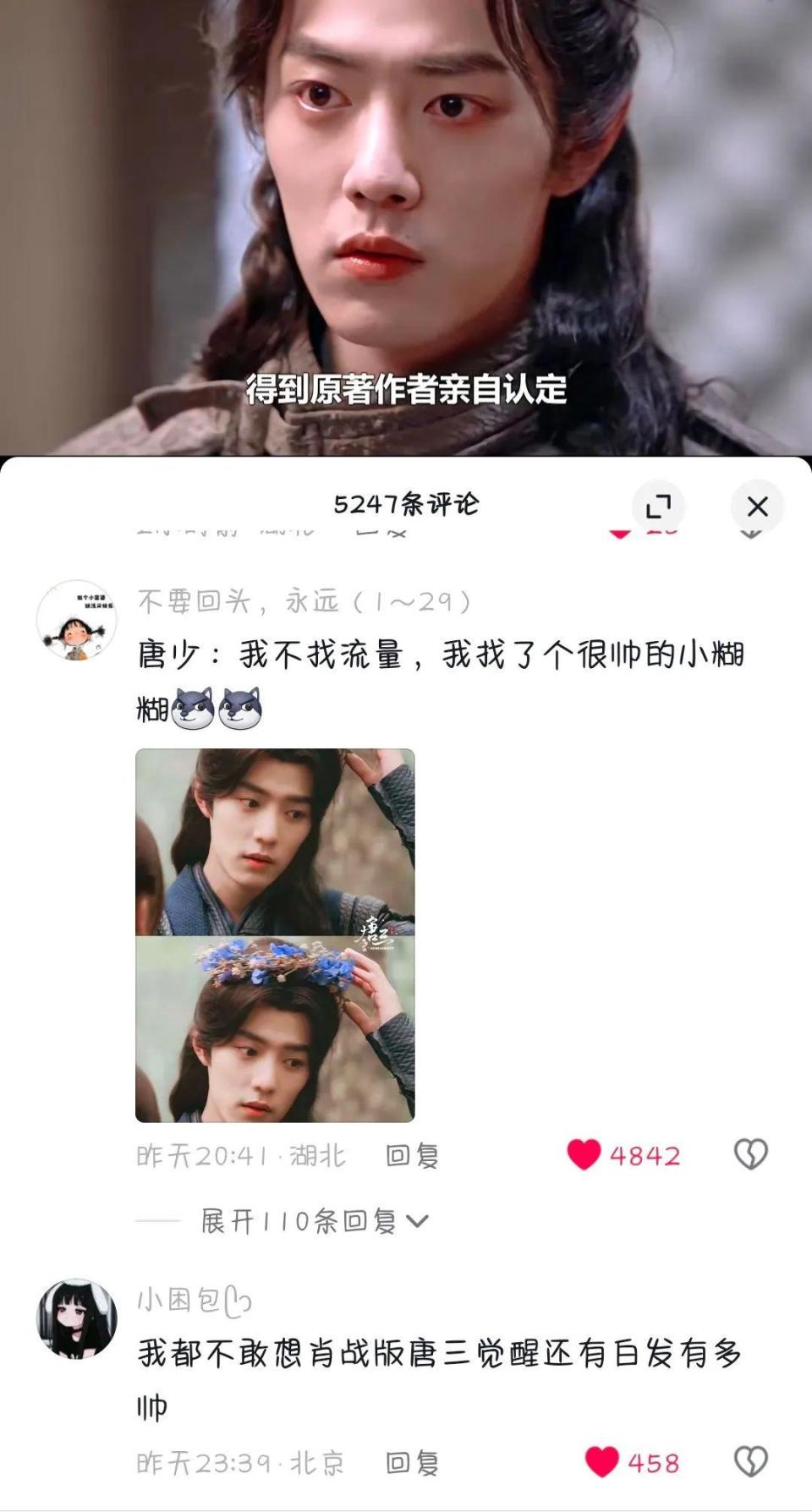Expand the 110 replies
812x1512 pixels.
[x=315, y=1221]
